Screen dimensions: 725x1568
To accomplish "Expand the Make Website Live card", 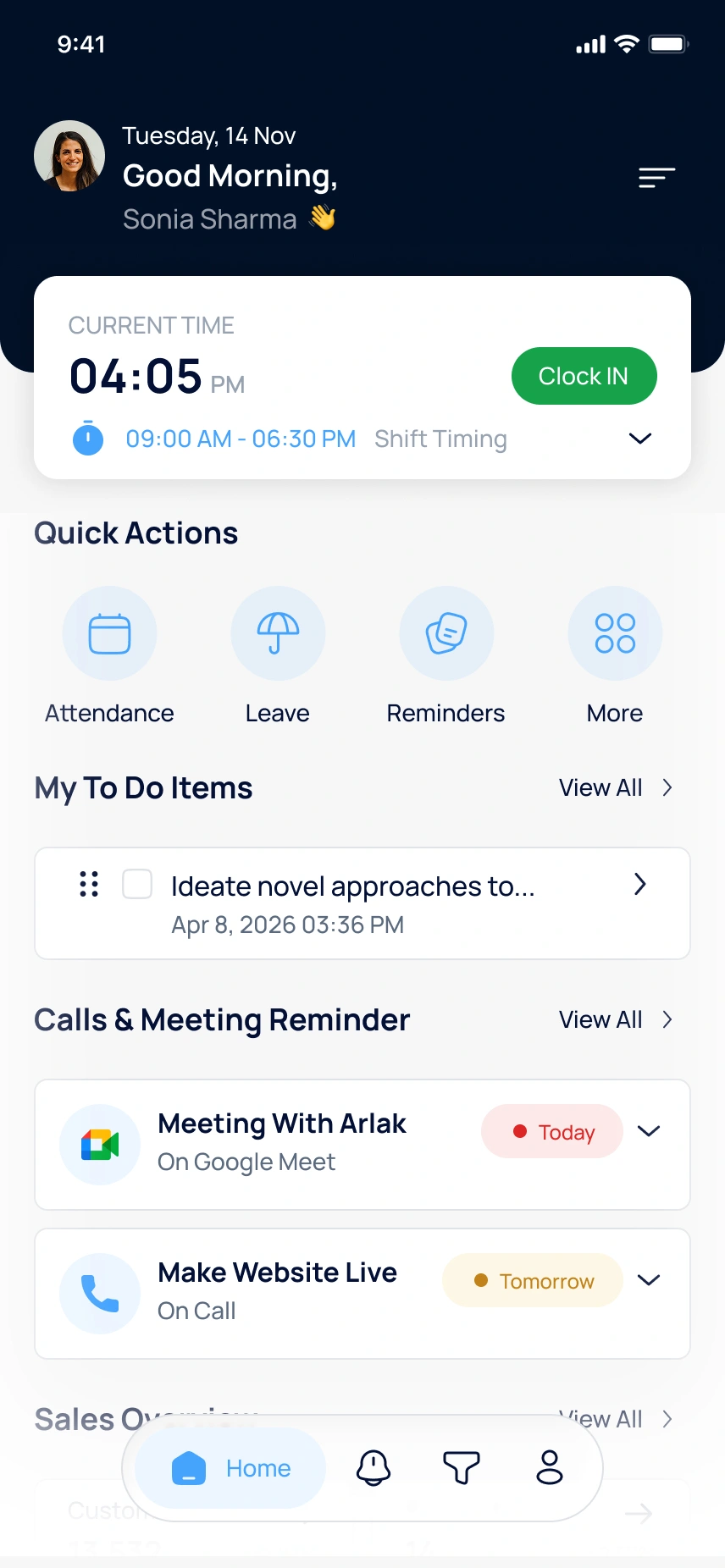I will [x=649, y=1280].
